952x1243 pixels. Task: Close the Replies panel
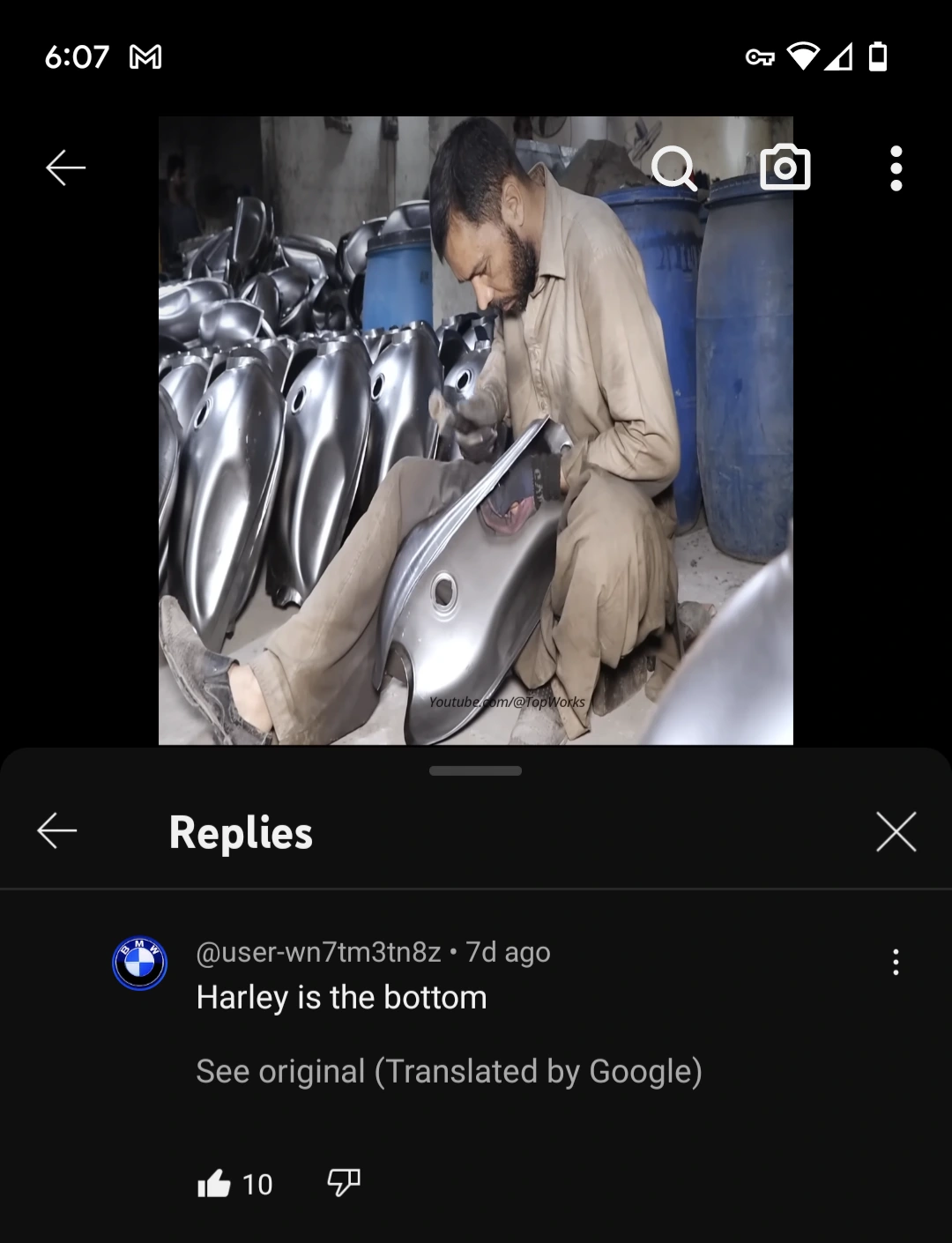[896, 831]
